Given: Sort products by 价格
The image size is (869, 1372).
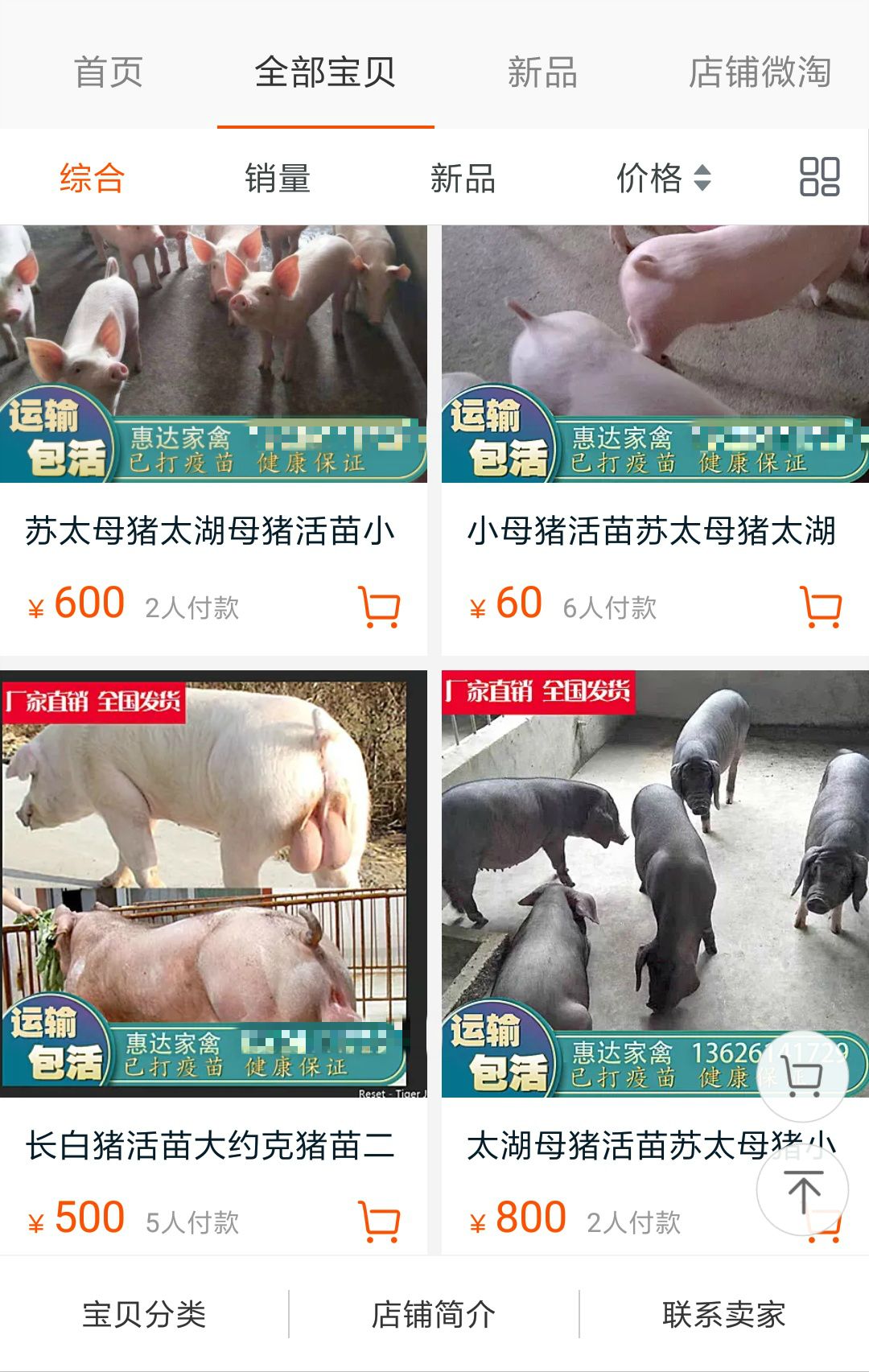Looking at the screenshot, I should (662, 178).
